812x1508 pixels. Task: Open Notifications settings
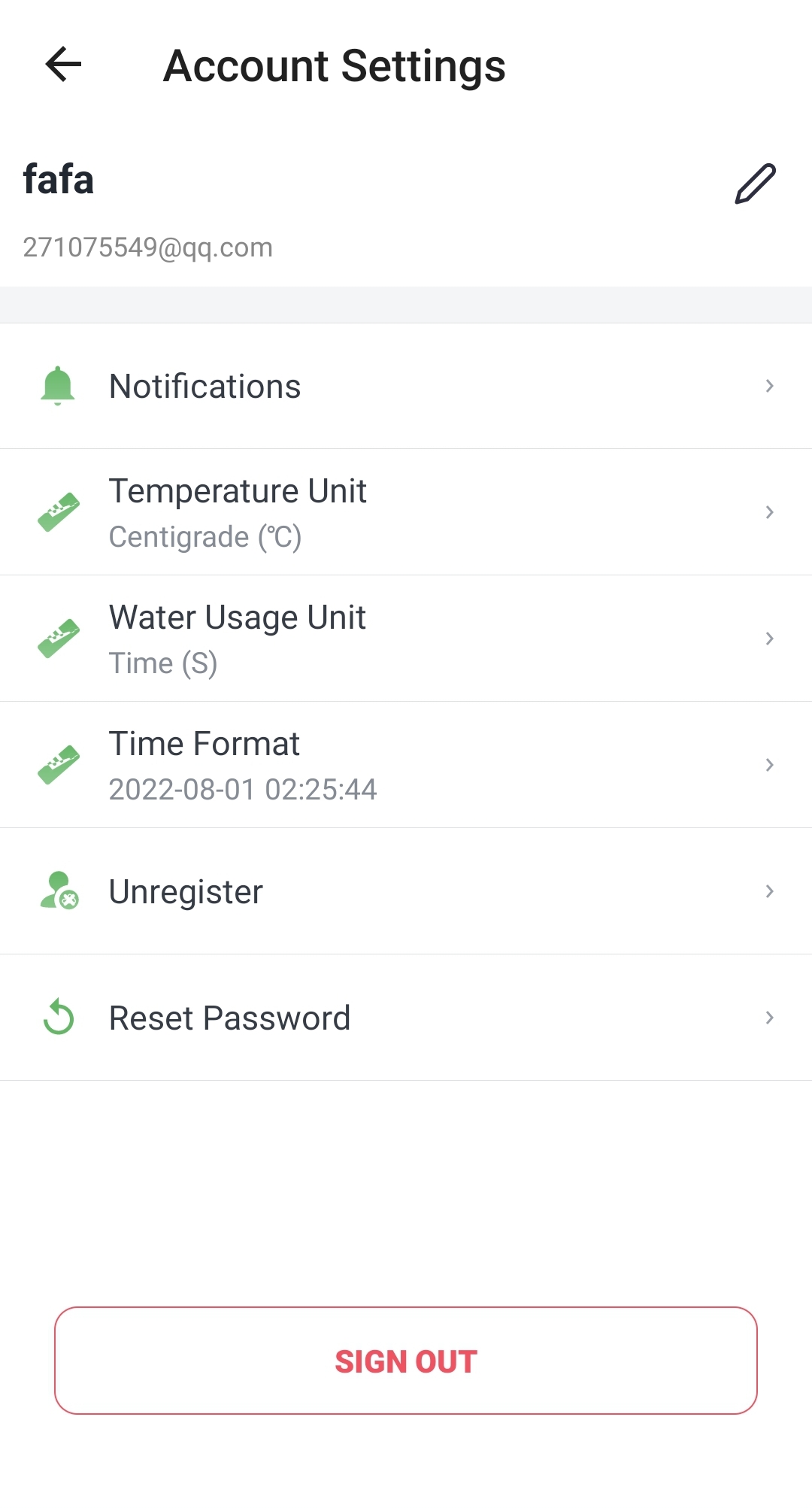[x=406, y=387]
